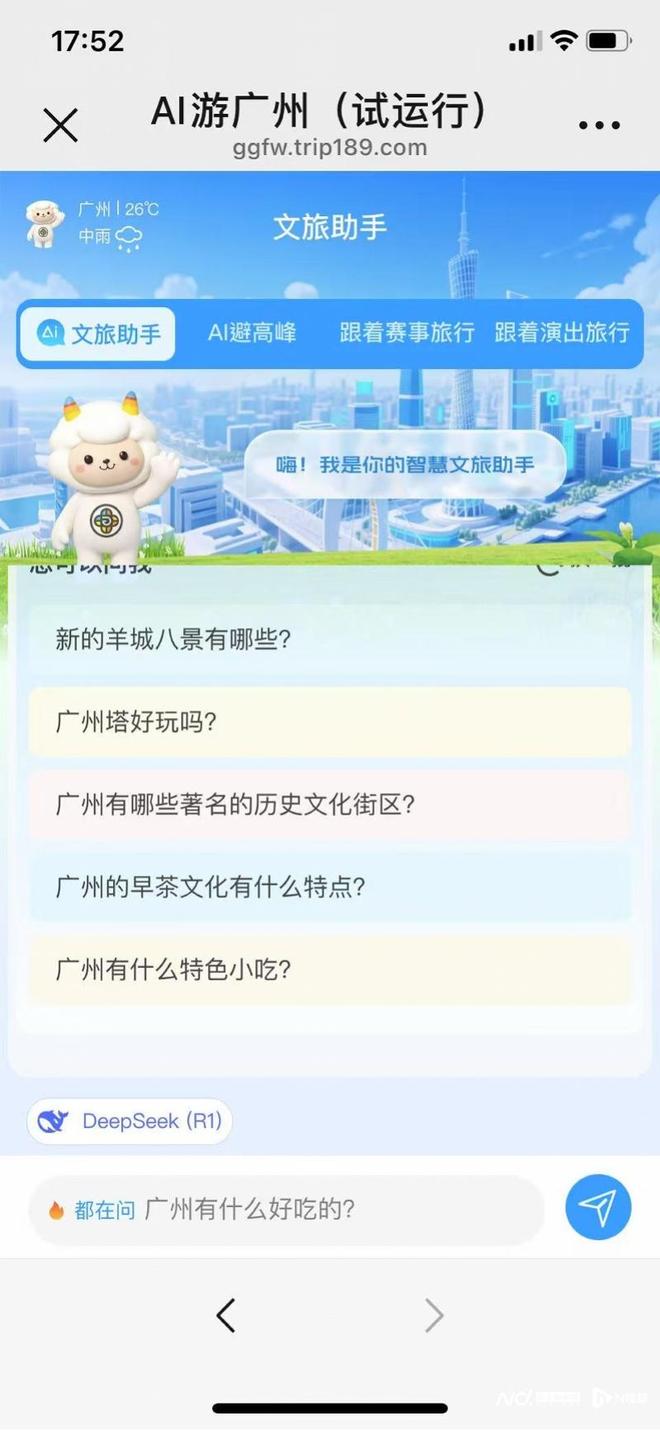Close the AI游广州 web page

[x=60, y=126]
